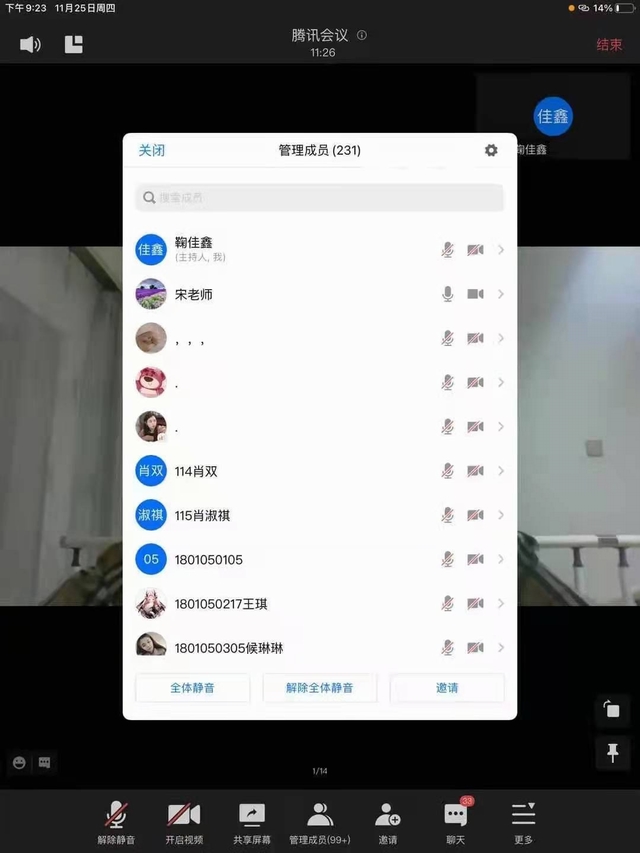The height and width of the screenshot is (853, 640).
Task: Toggle the speaker audio icon
Action: [x=31, y=44]
